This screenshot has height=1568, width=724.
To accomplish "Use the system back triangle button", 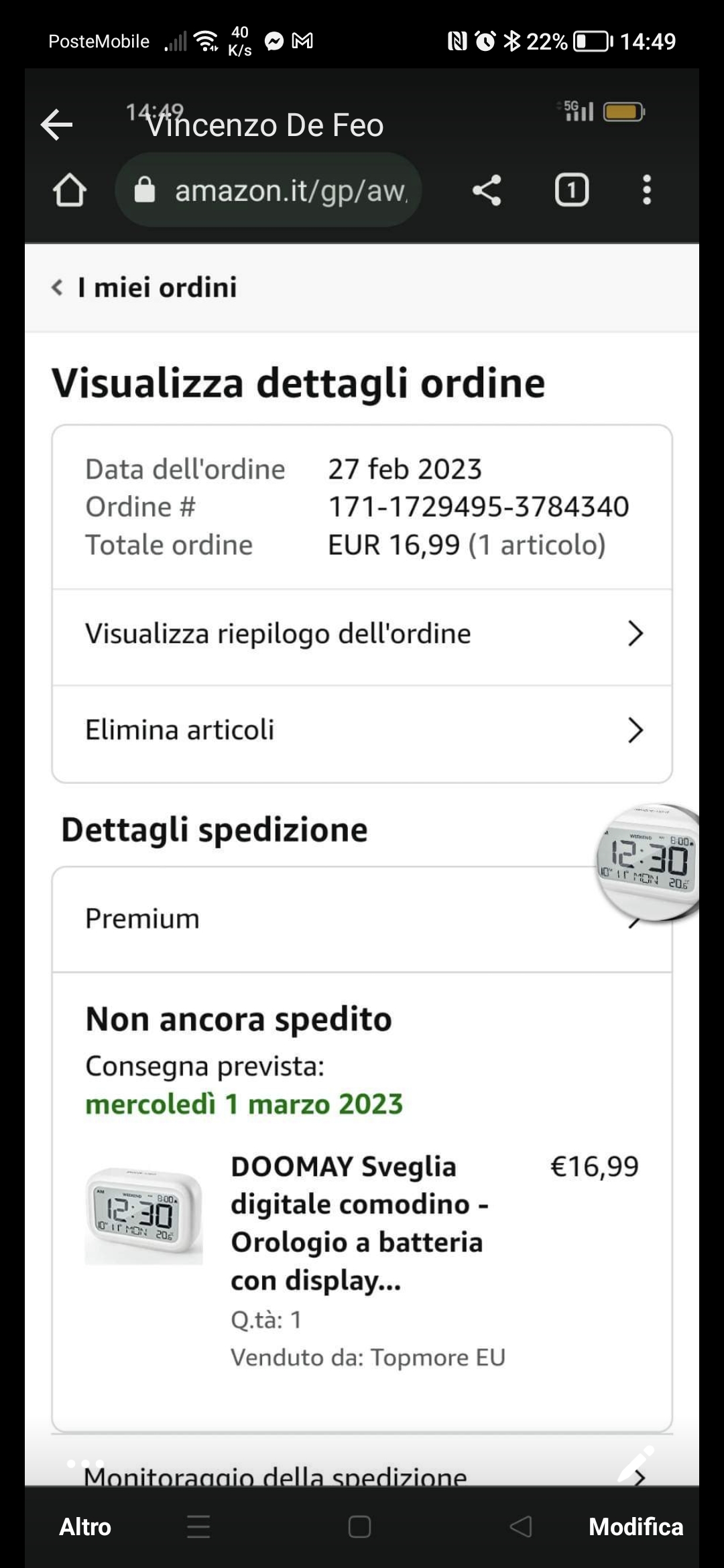I will (x=521, y=1527).
